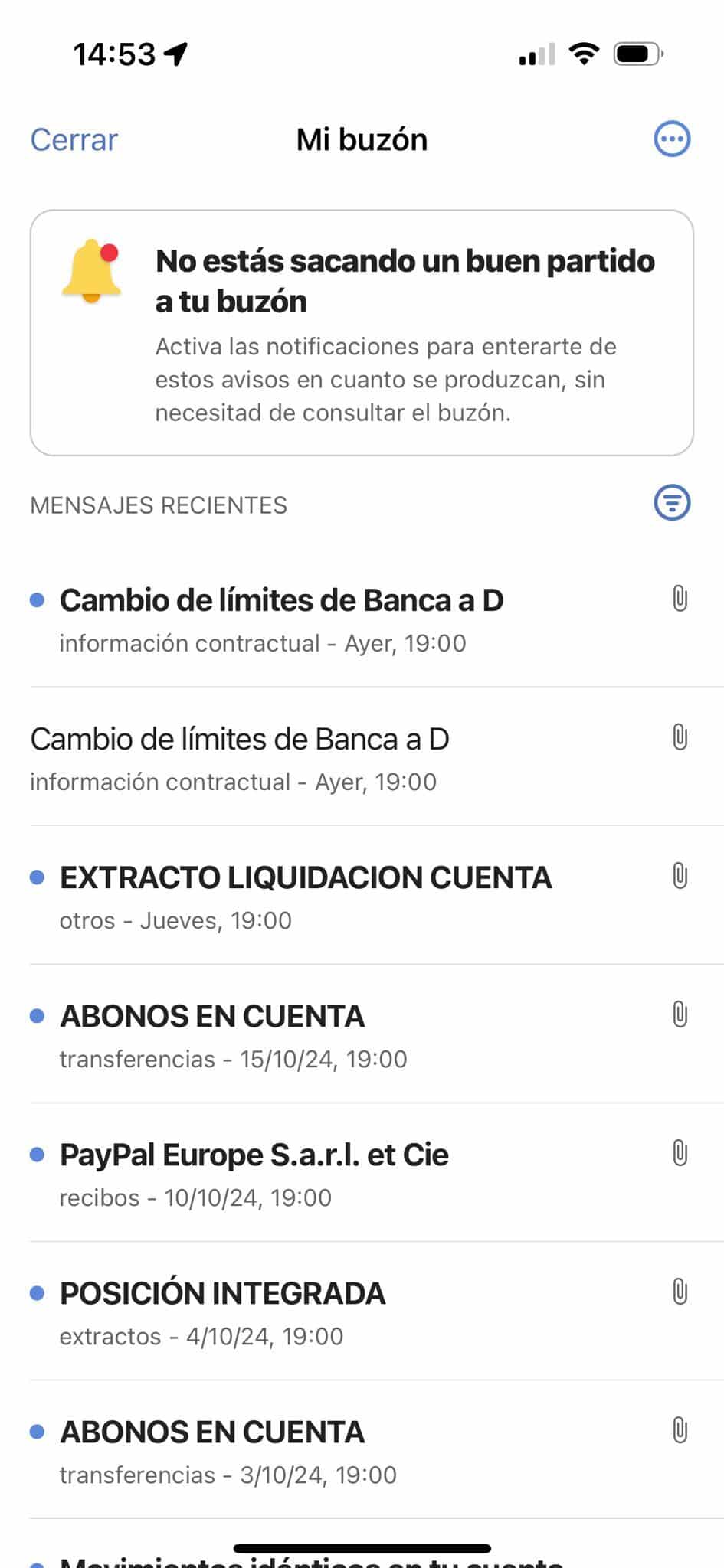Open the notifications activation banner
Viewport: 724px width, 1568px height.
click(x=362, y=333)
